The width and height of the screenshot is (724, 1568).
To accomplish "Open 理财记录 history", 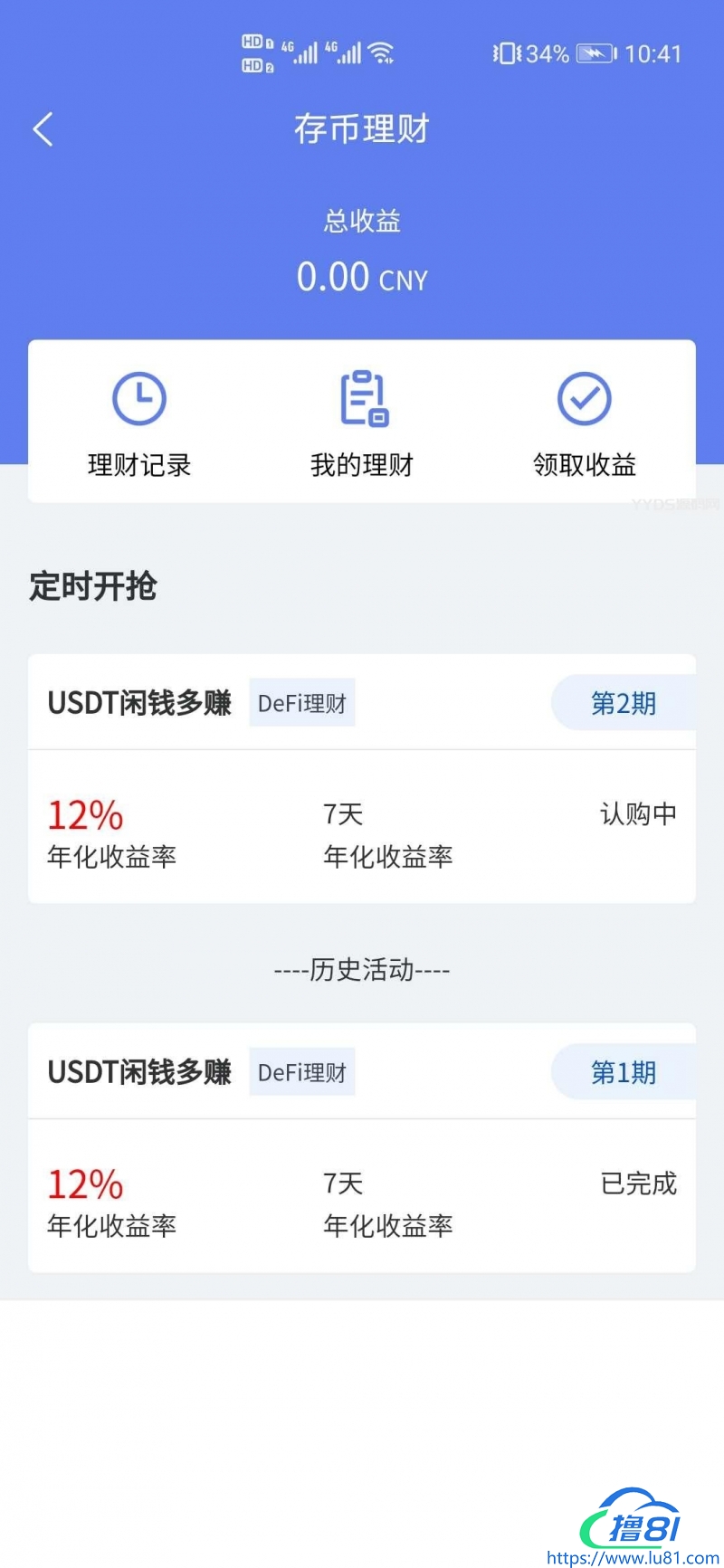I will click(x=139, y=423).
